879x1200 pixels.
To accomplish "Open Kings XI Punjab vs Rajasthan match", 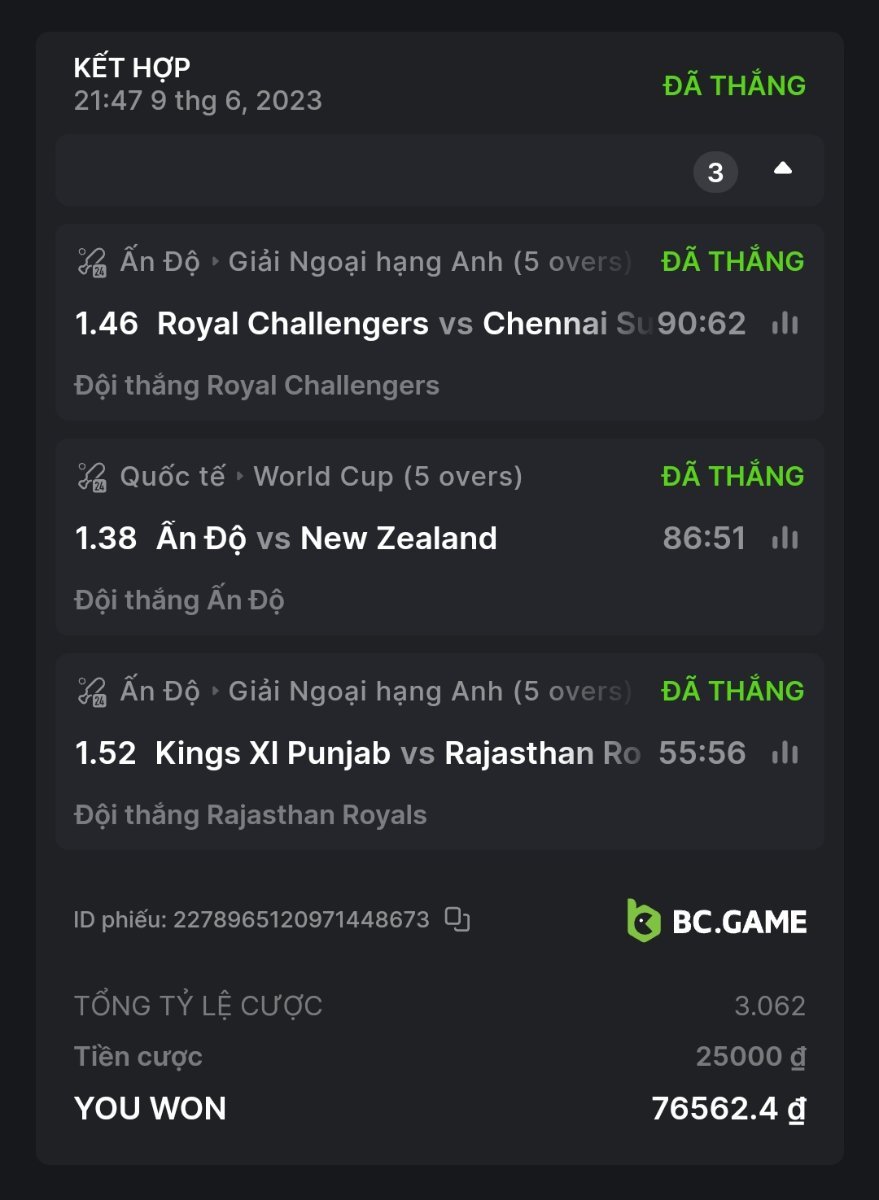I will pyautogui.click(x=397, y=753).
